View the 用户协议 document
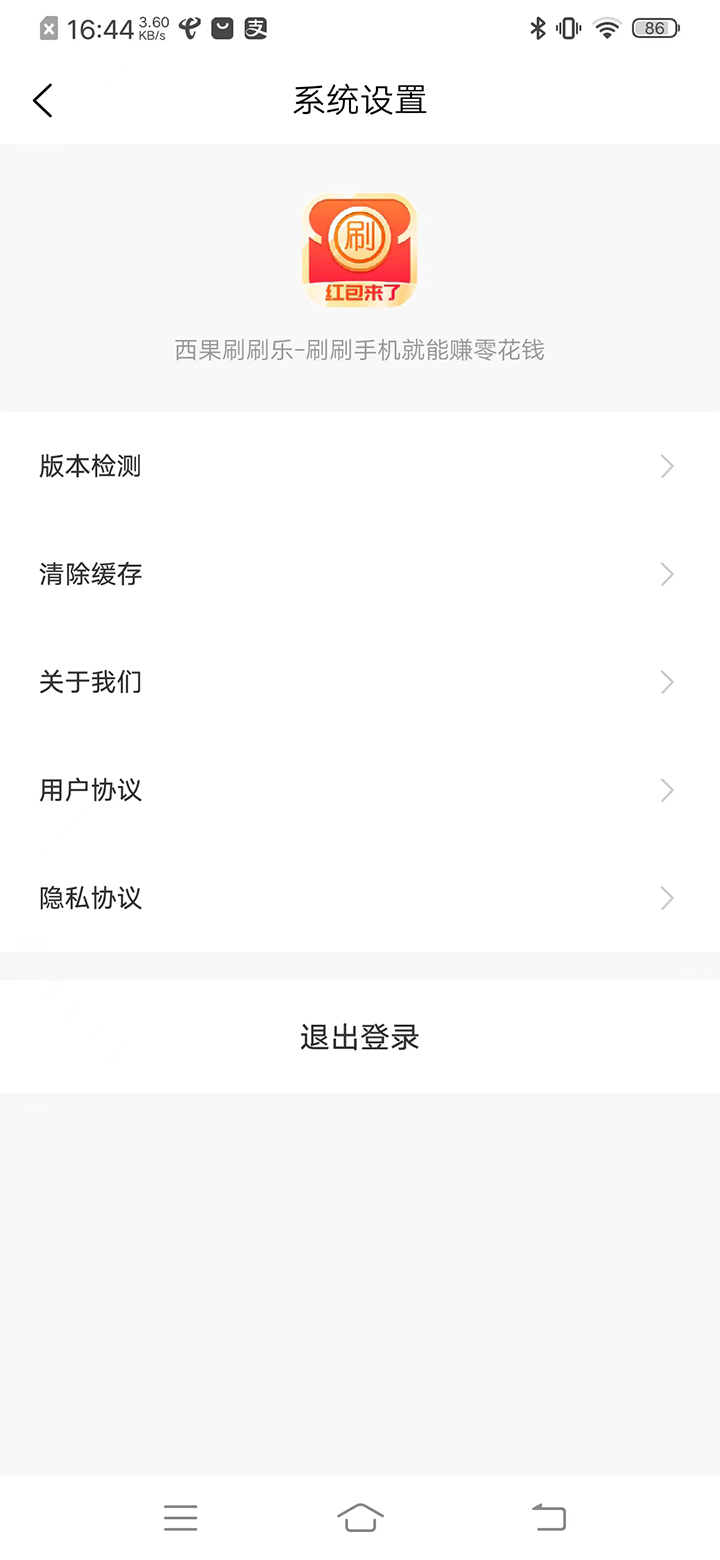This screenshot has height=1560, width=720. click(x=360, y=790)
